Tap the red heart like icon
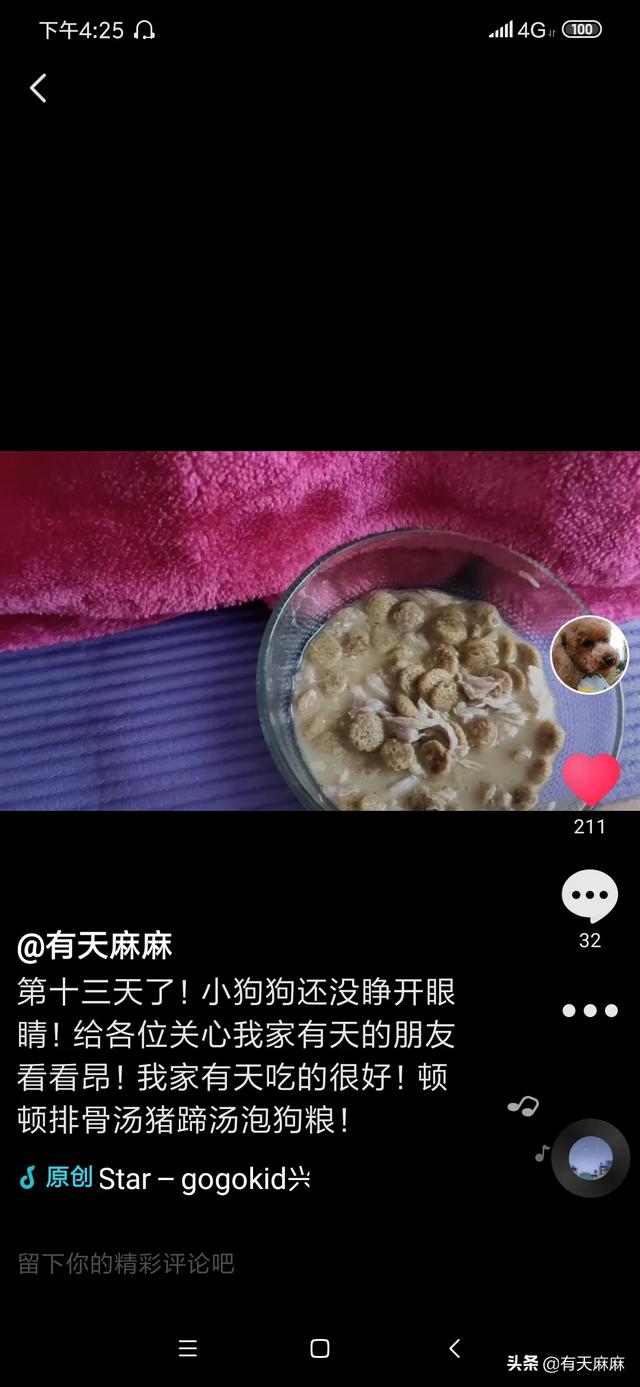The image size is (640, 1387). [x=590, y=779]
